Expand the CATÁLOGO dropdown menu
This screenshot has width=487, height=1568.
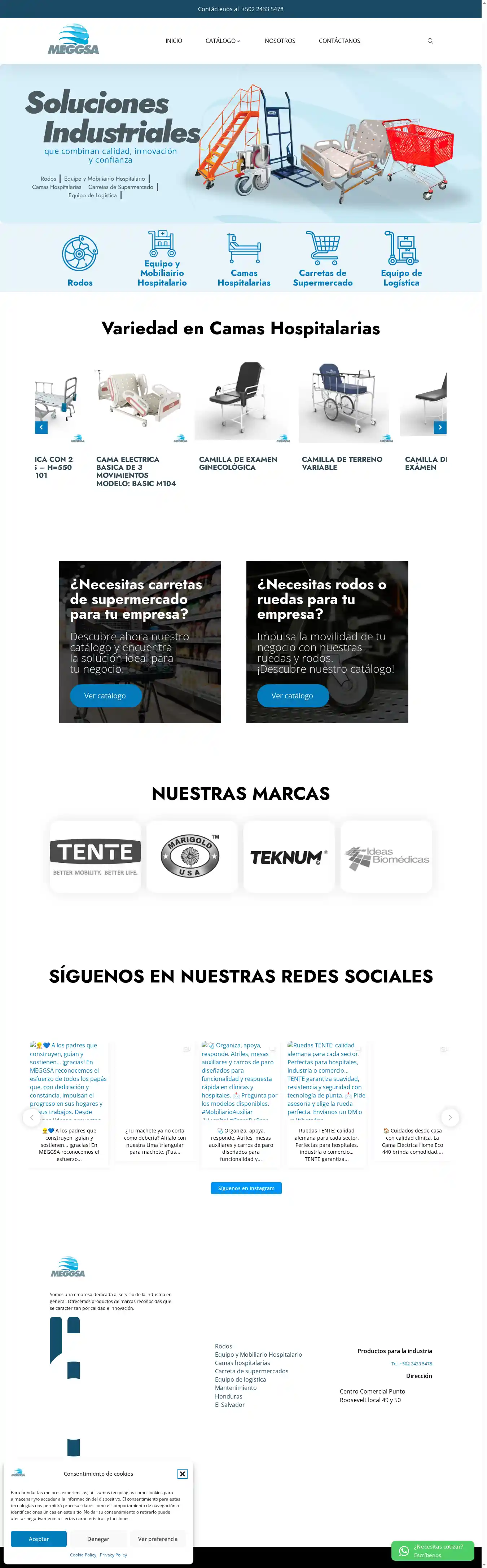(223, 41)
